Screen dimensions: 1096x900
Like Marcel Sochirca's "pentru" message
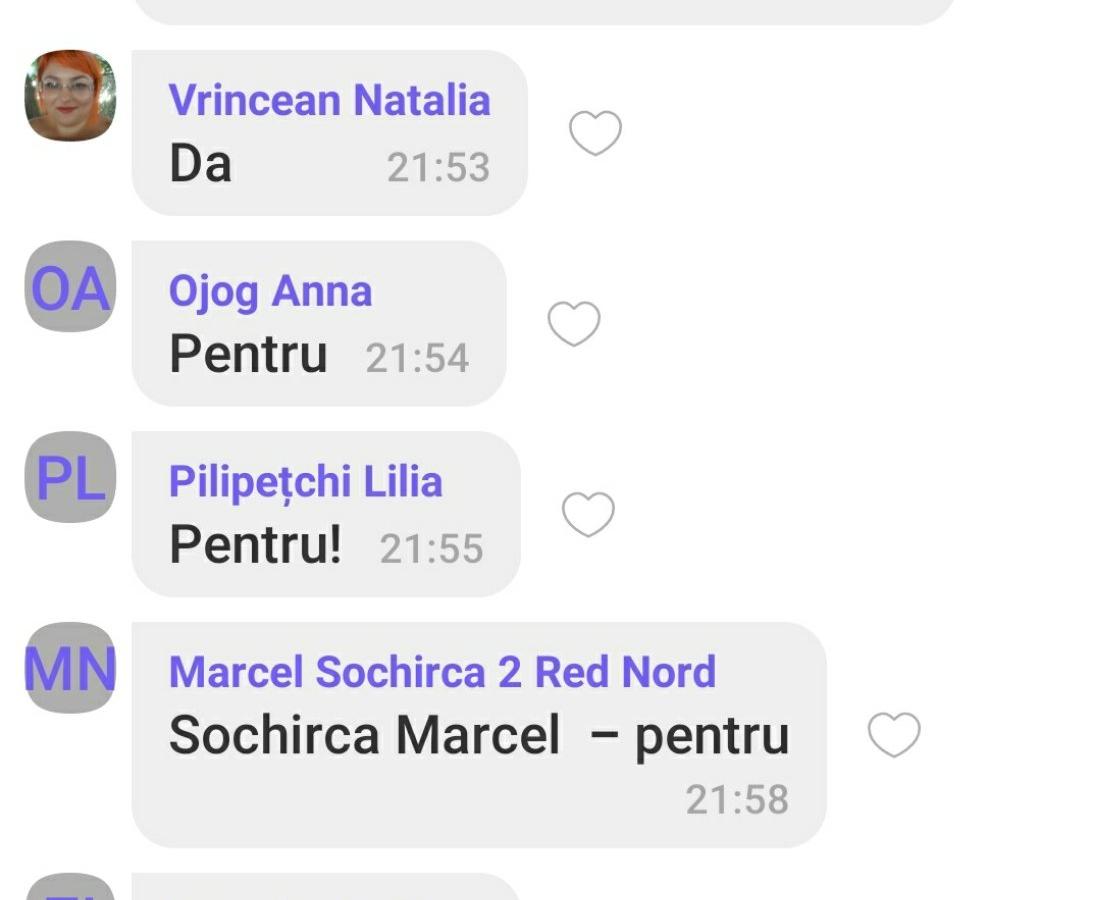pos(893,735)
